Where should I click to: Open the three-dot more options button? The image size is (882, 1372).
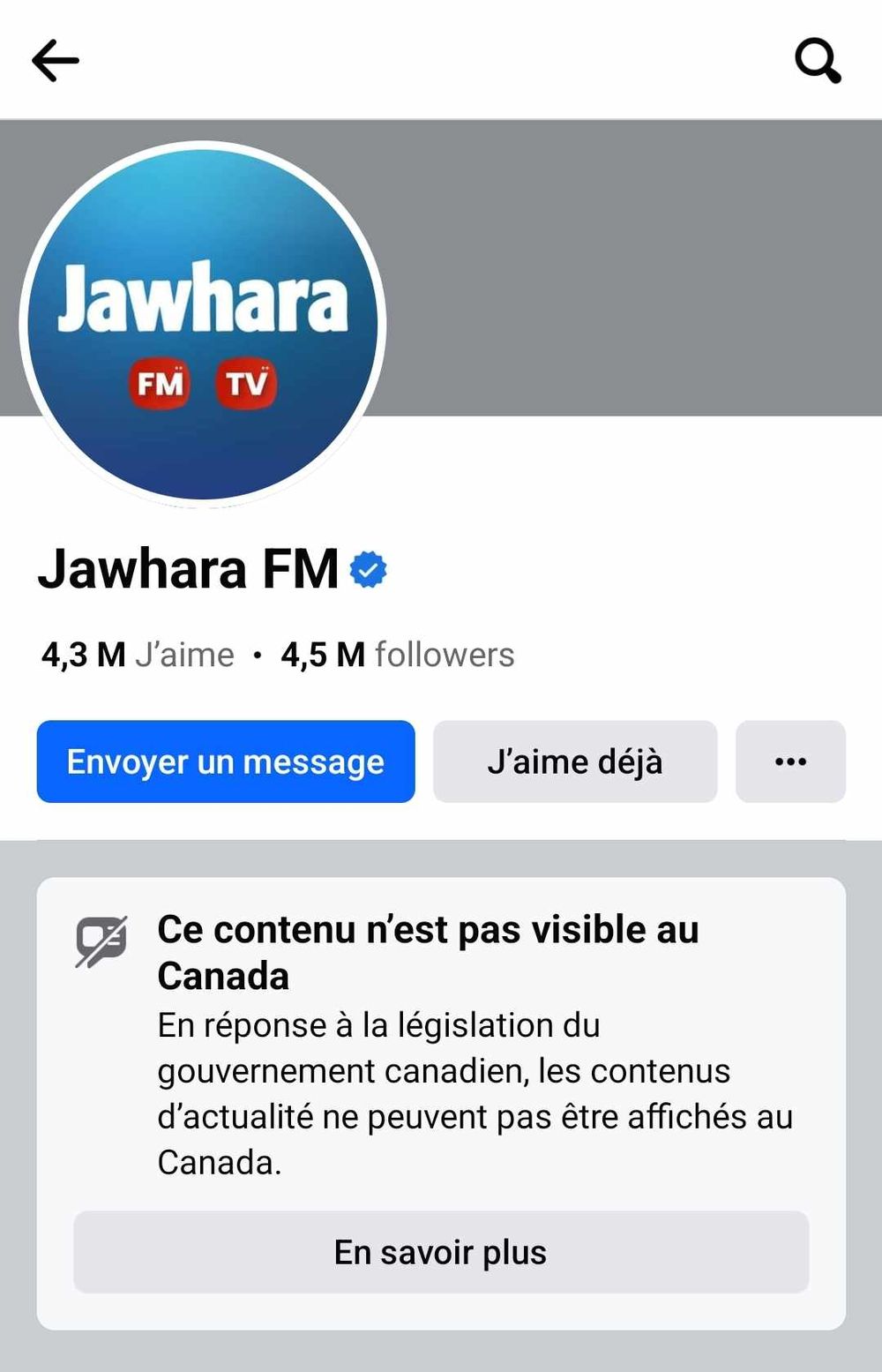coord(790,761)
